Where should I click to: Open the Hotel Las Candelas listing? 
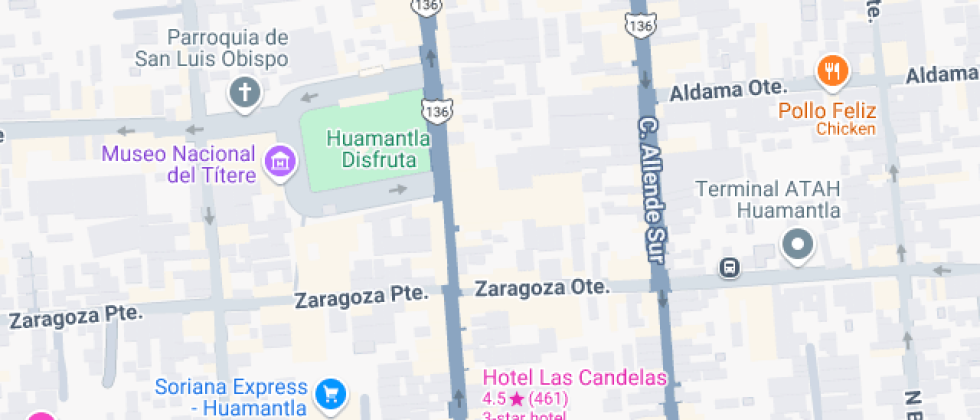tap(574, 378)
